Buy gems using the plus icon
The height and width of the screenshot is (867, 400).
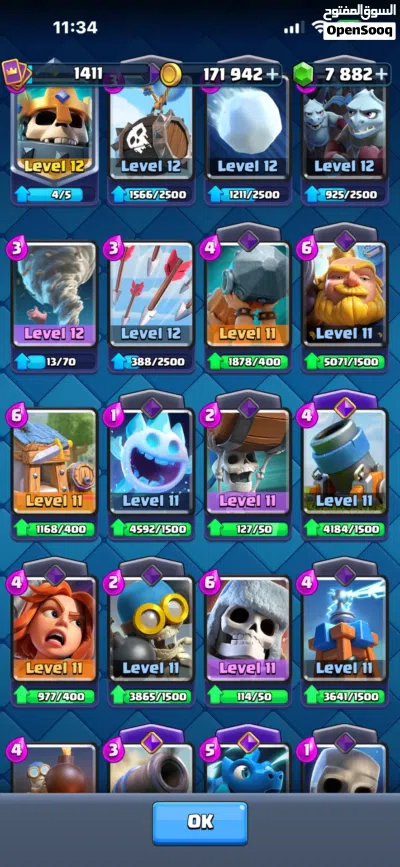381,75
